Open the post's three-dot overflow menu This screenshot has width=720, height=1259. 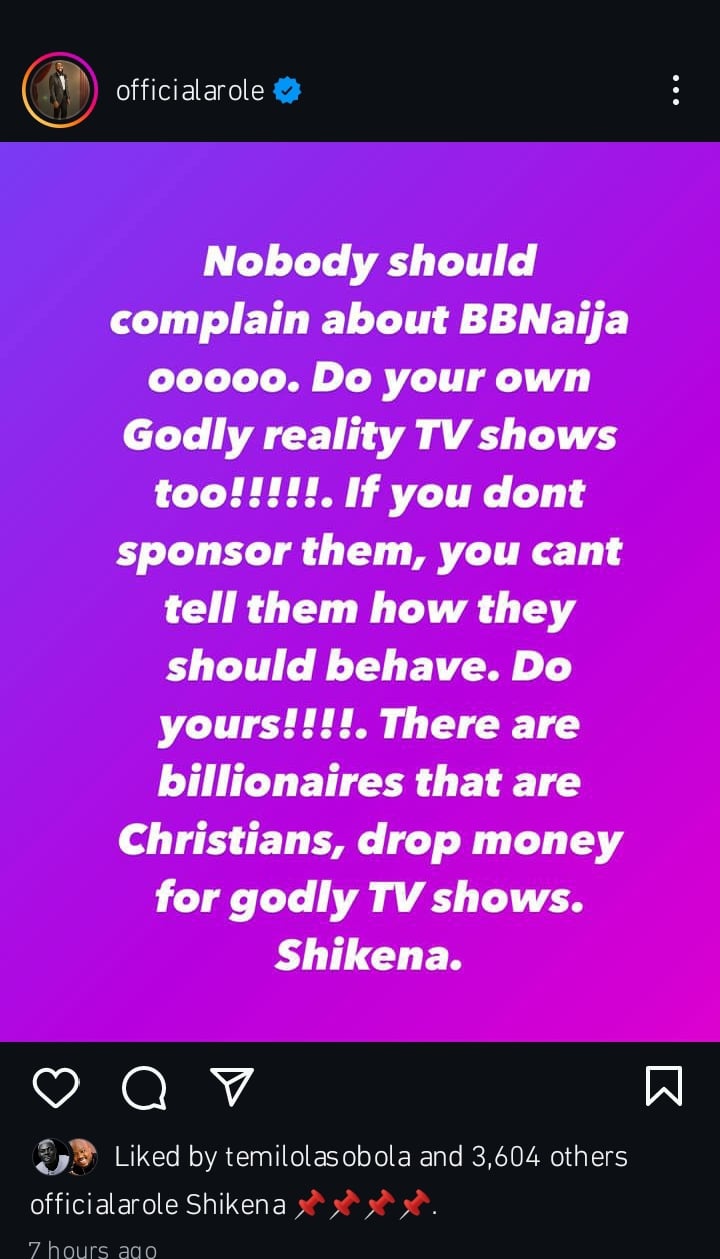(x=676, y=90)
